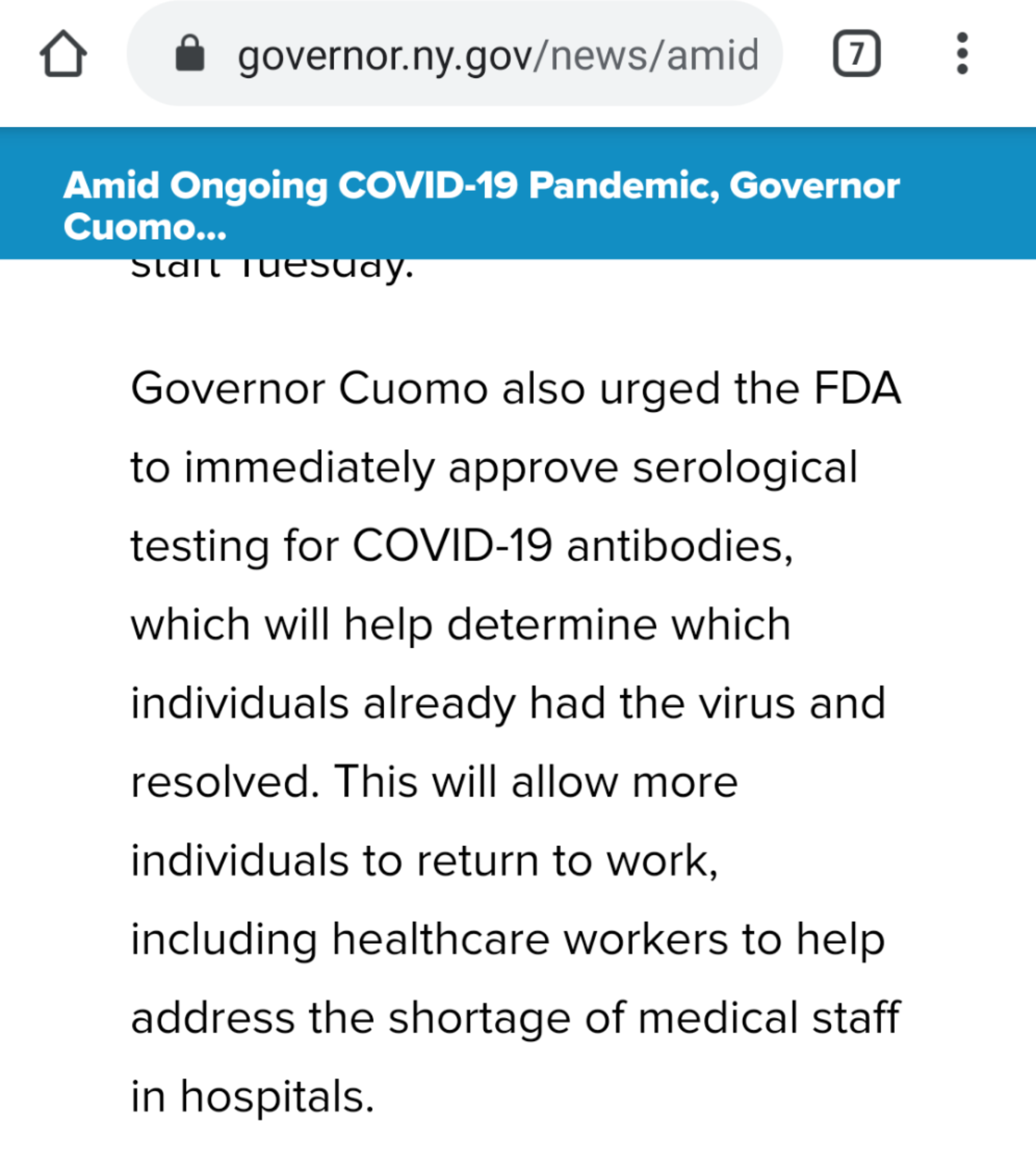
Task: Go to the browser home page
Action: (63, 54)
